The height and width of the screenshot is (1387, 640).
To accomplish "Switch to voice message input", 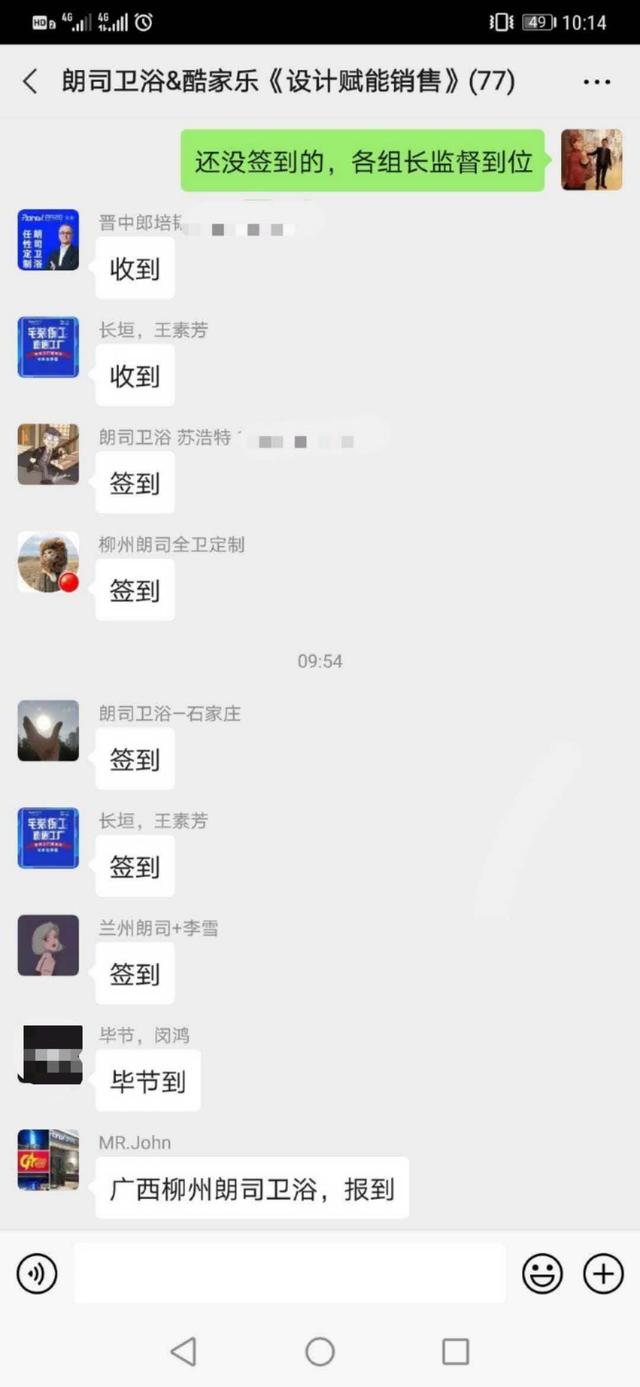I will (x=37, y=1274).
